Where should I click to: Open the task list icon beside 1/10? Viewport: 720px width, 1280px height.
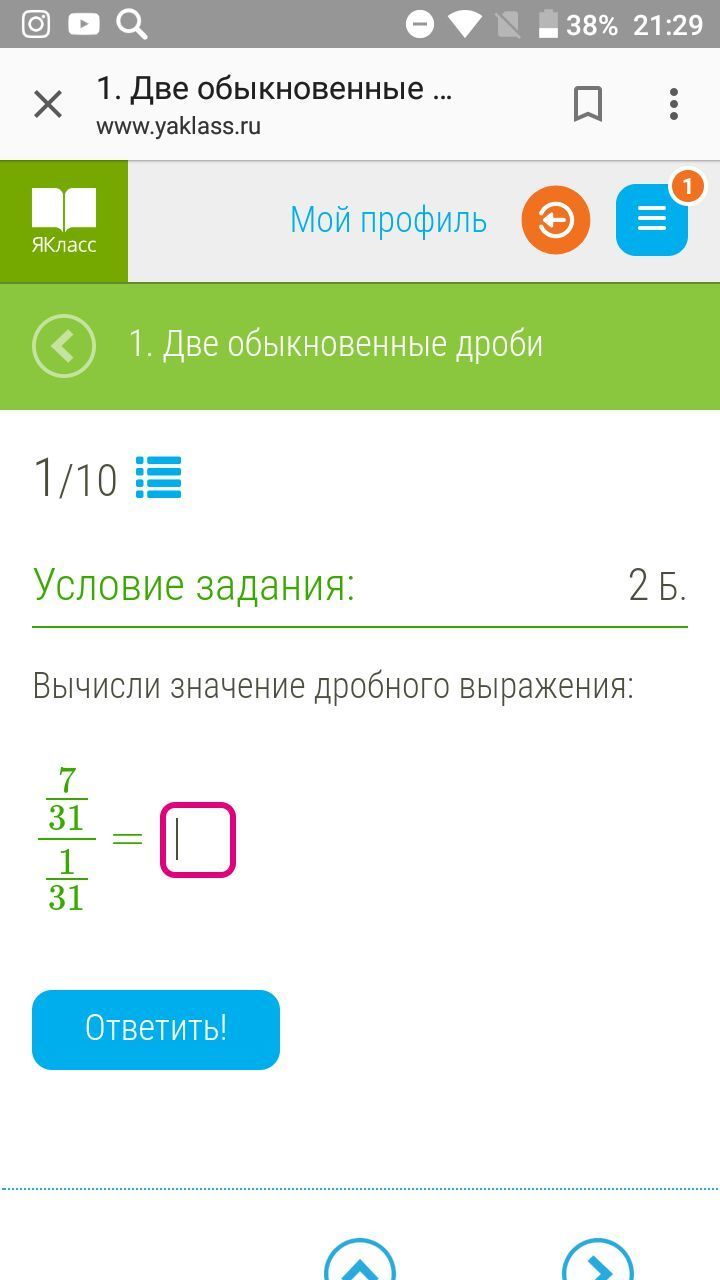[158, 478]
